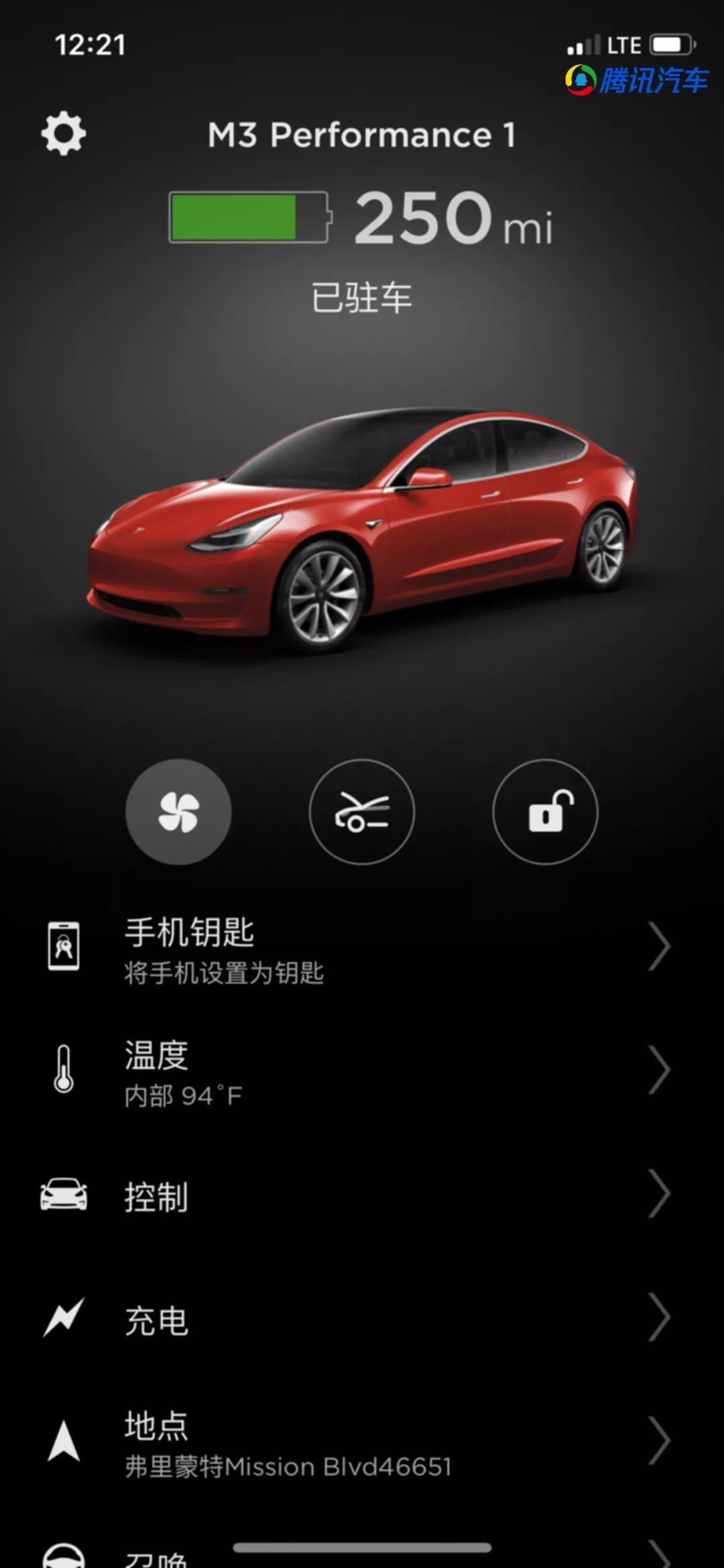The height and width of the screenshot is (1568, 724).
Task: Open the 温度 temperature row
Action: (x=362, y=1071)
